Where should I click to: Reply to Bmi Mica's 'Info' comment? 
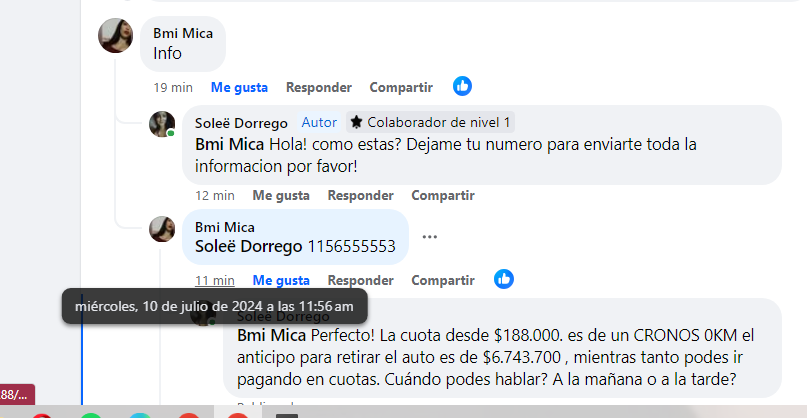point(318,87)
